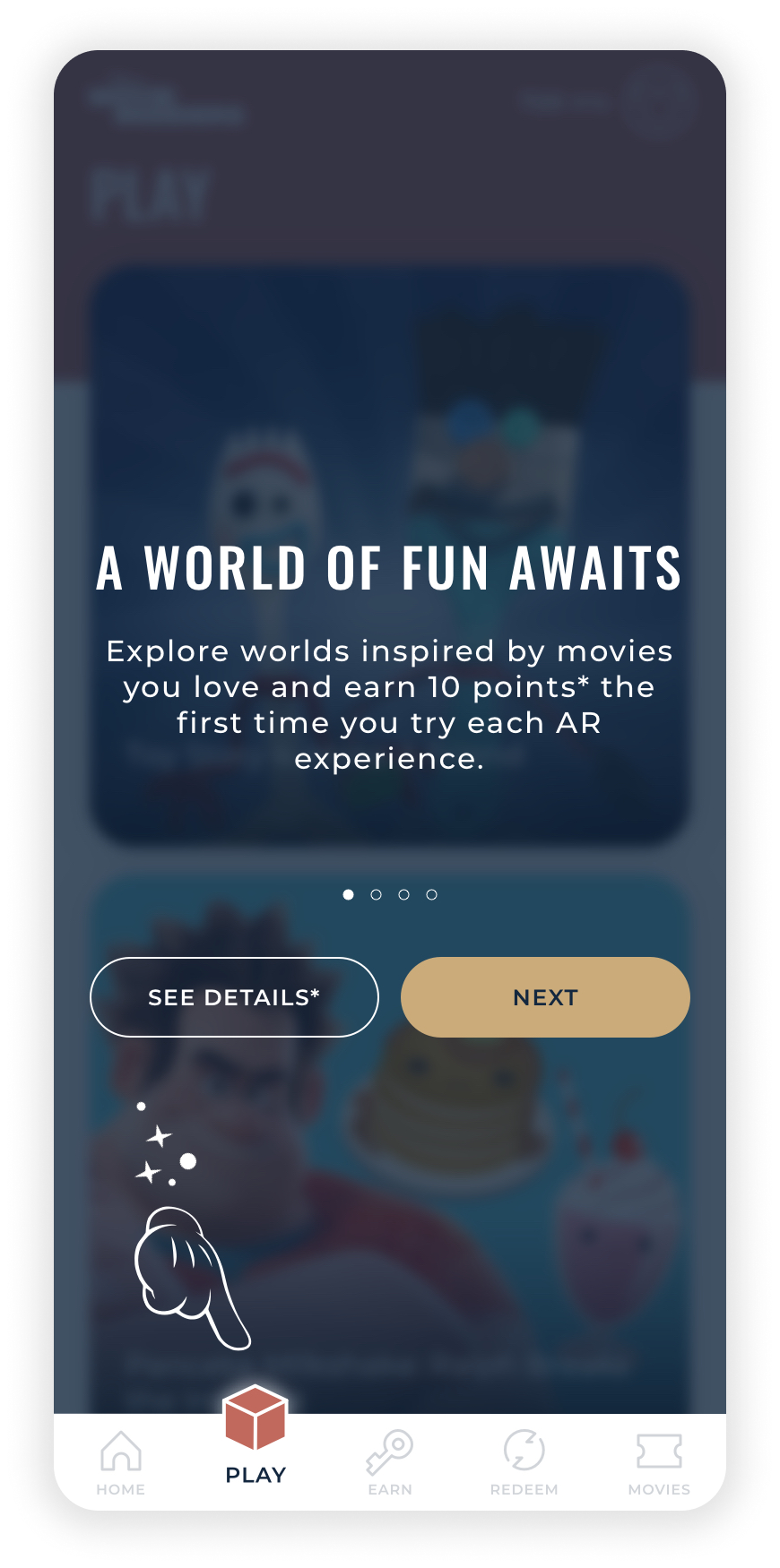Viewport: 780px width, 1568px height.
Task: Jump to the second onboarding page dot
Action: [x=377, y=894]
